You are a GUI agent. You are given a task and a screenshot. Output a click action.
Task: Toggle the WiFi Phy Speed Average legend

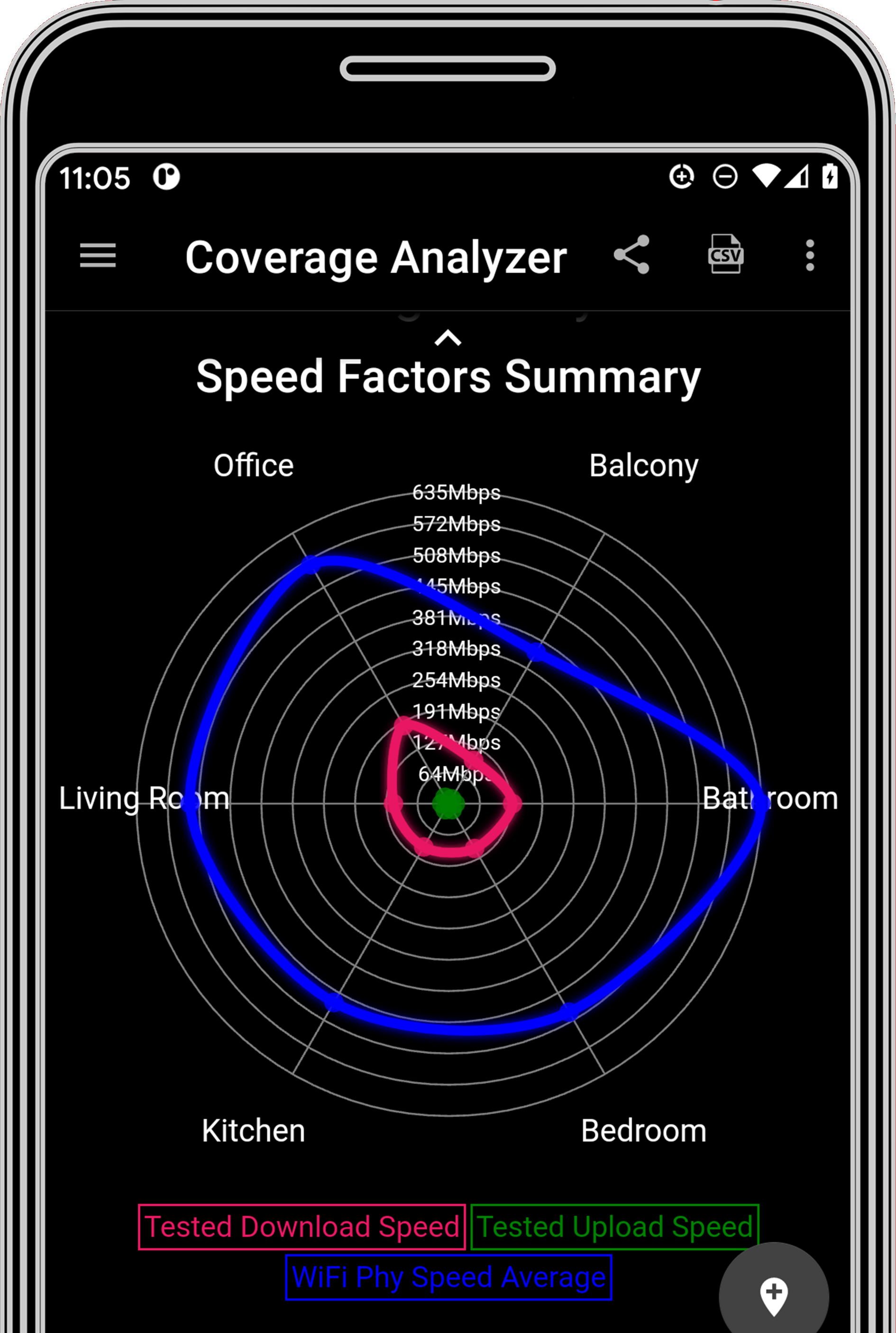(448, 1277)
